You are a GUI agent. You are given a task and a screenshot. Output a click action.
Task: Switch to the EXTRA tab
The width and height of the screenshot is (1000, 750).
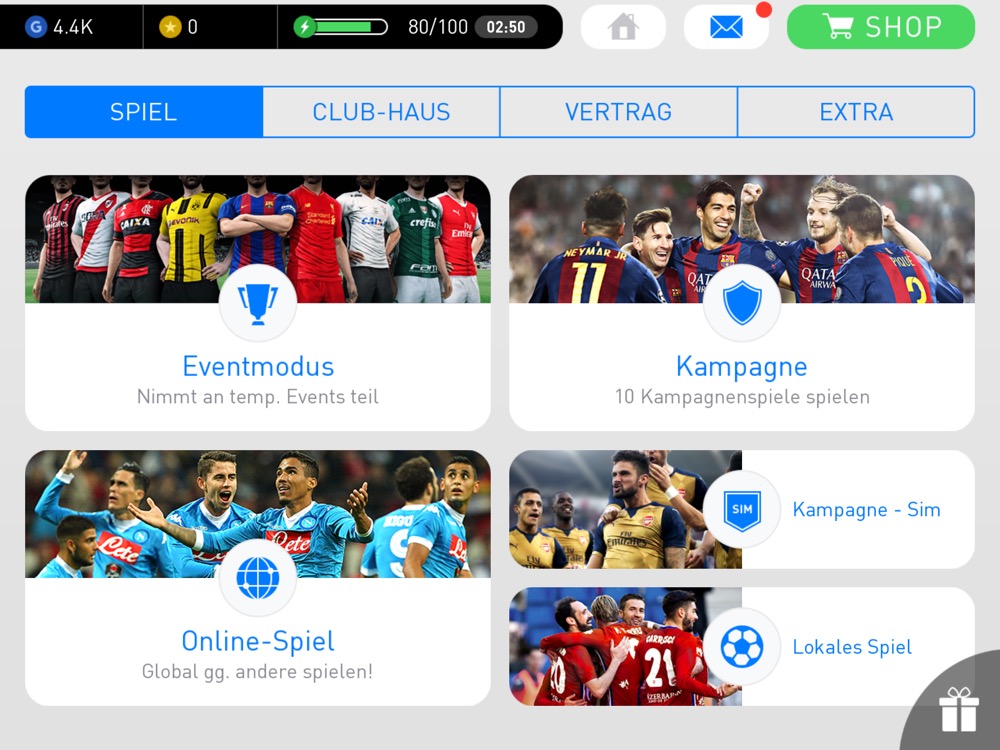click(x=856, y=112)
